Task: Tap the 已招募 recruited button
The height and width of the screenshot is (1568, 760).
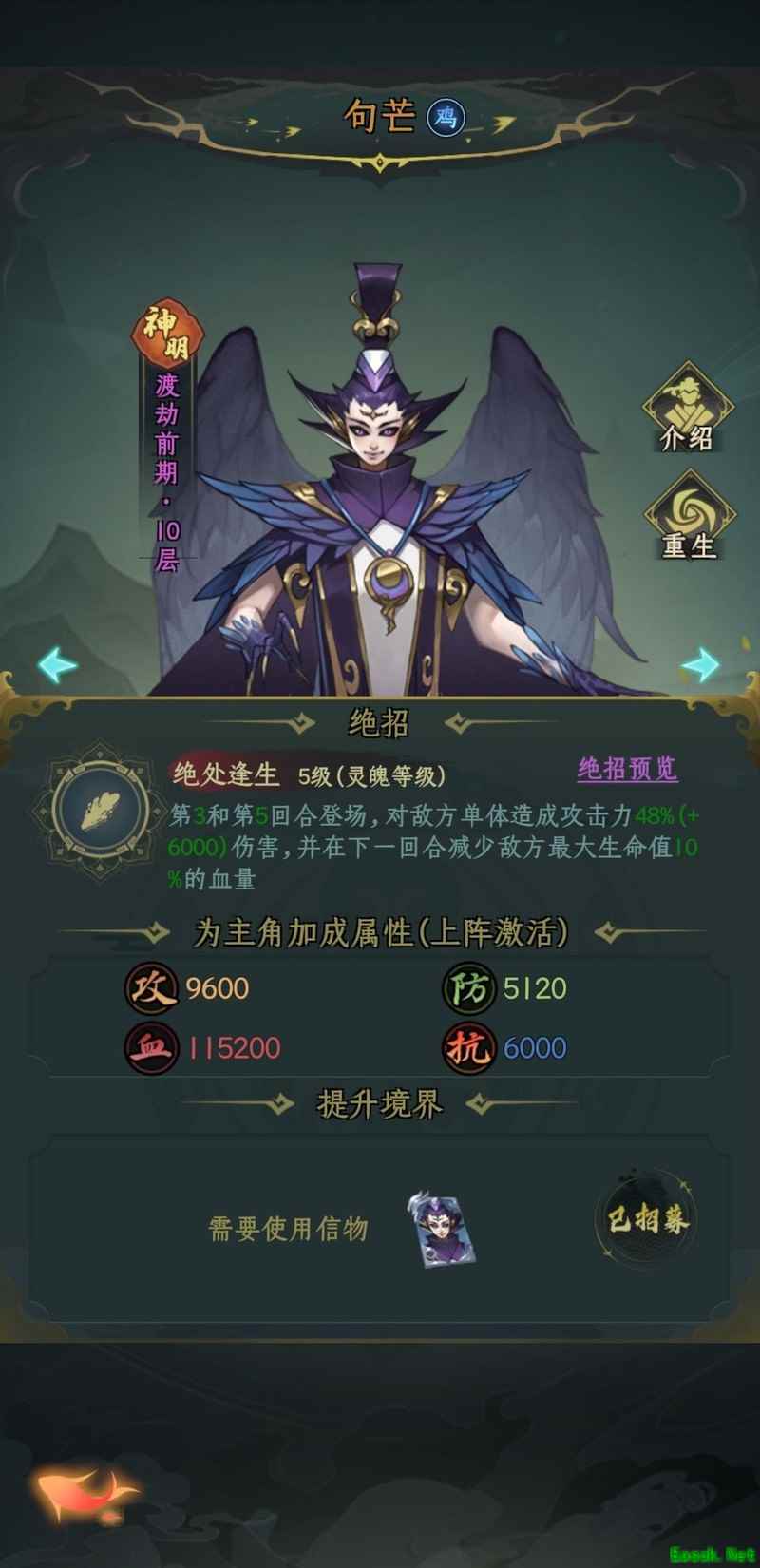Action: click(x=648, y=1219)
